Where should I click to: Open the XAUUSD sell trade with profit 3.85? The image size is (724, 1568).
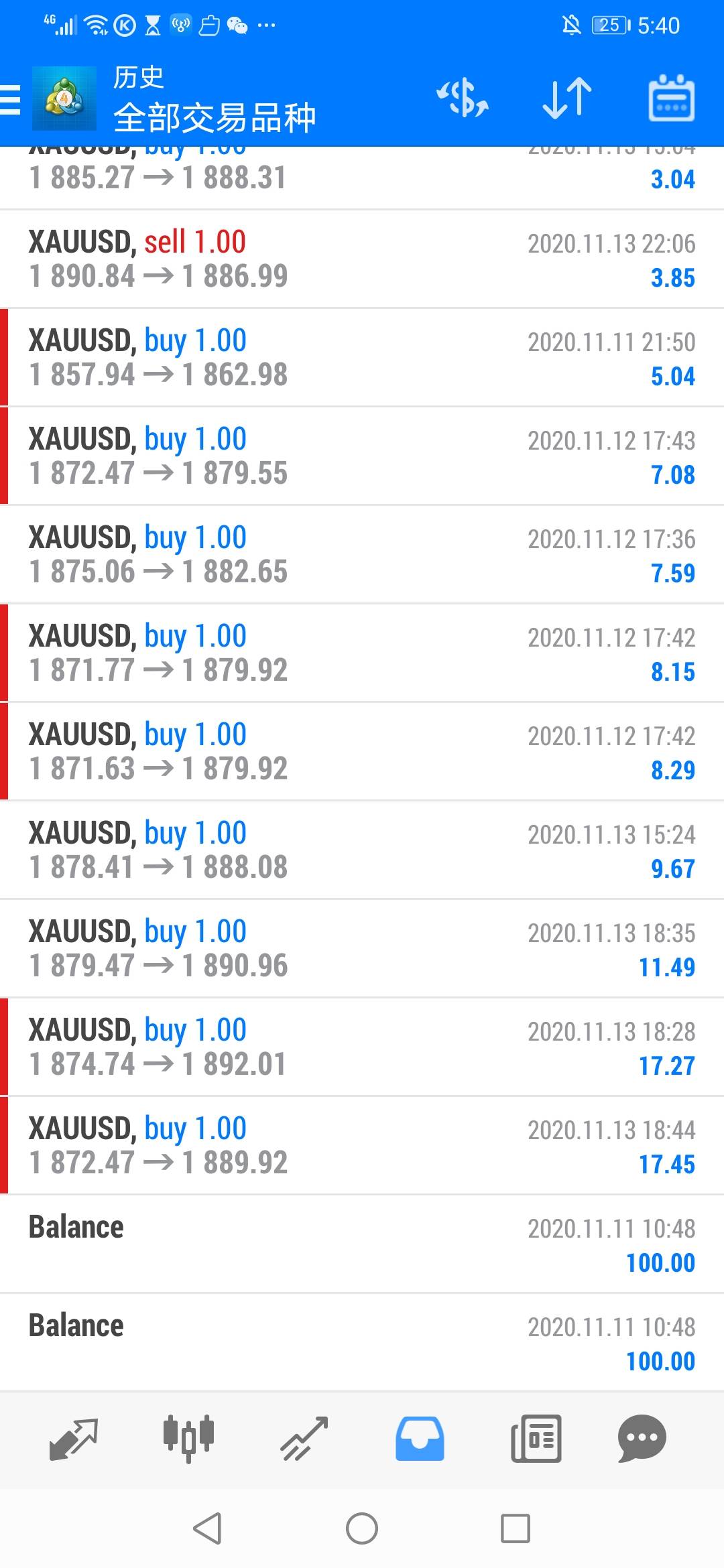coord(362,259)
